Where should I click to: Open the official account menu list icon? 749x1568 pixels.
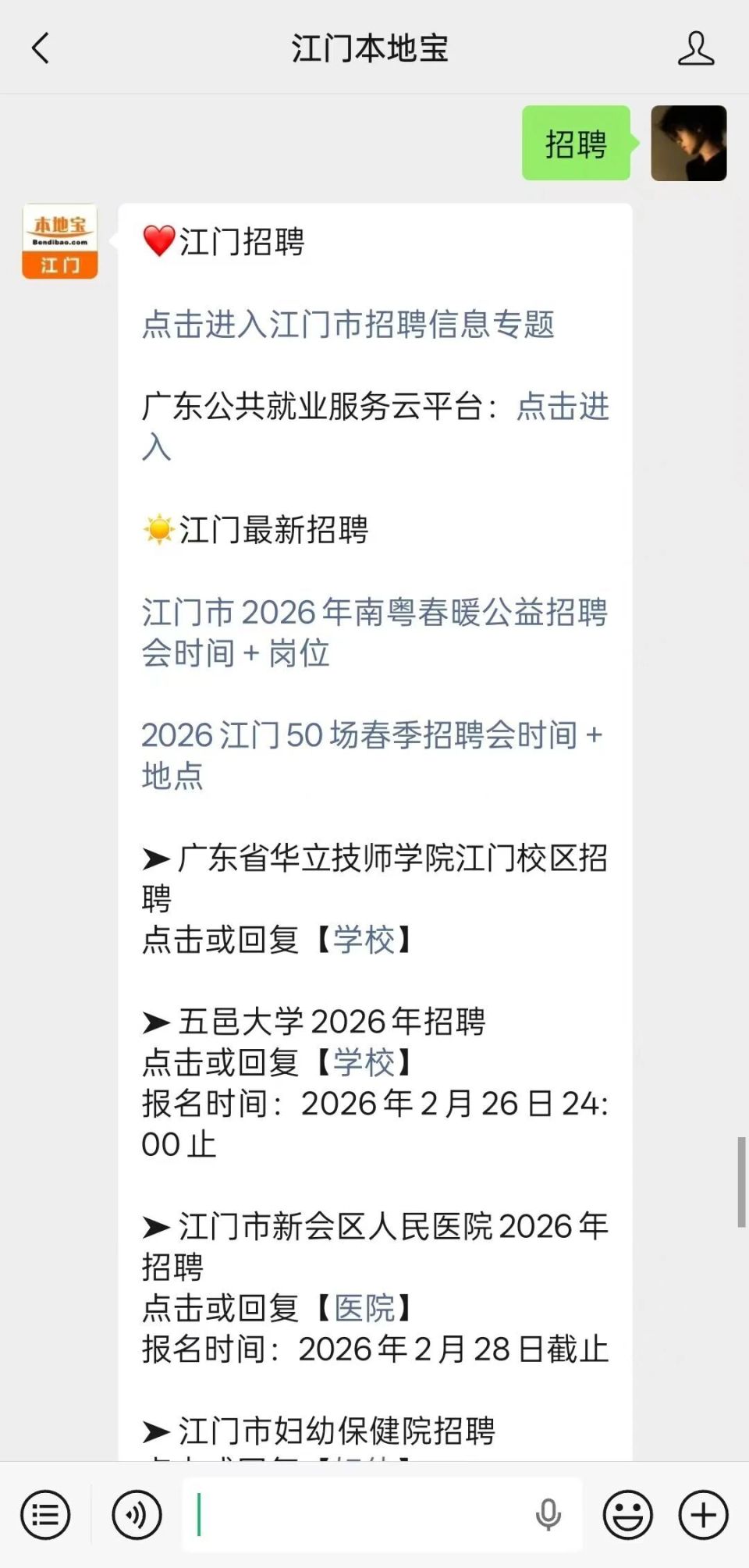(x=45, y=1514)
